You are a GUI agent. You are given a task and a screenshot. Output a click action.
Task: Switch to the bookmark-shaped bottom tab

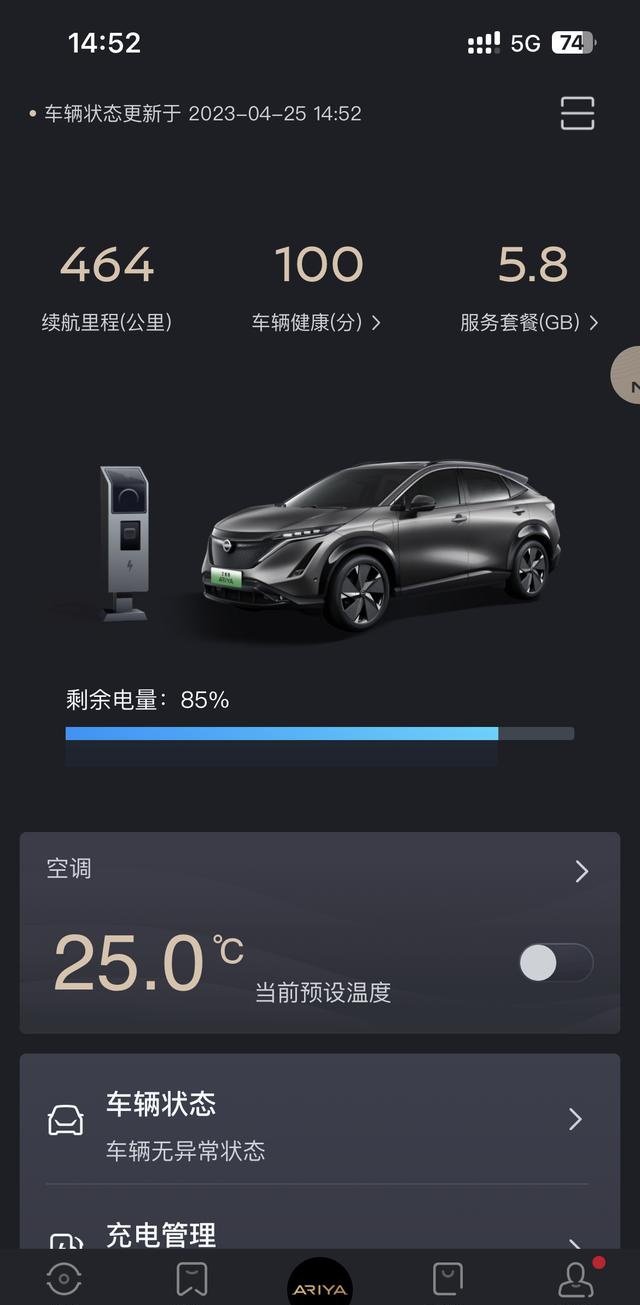point(191,1278)
